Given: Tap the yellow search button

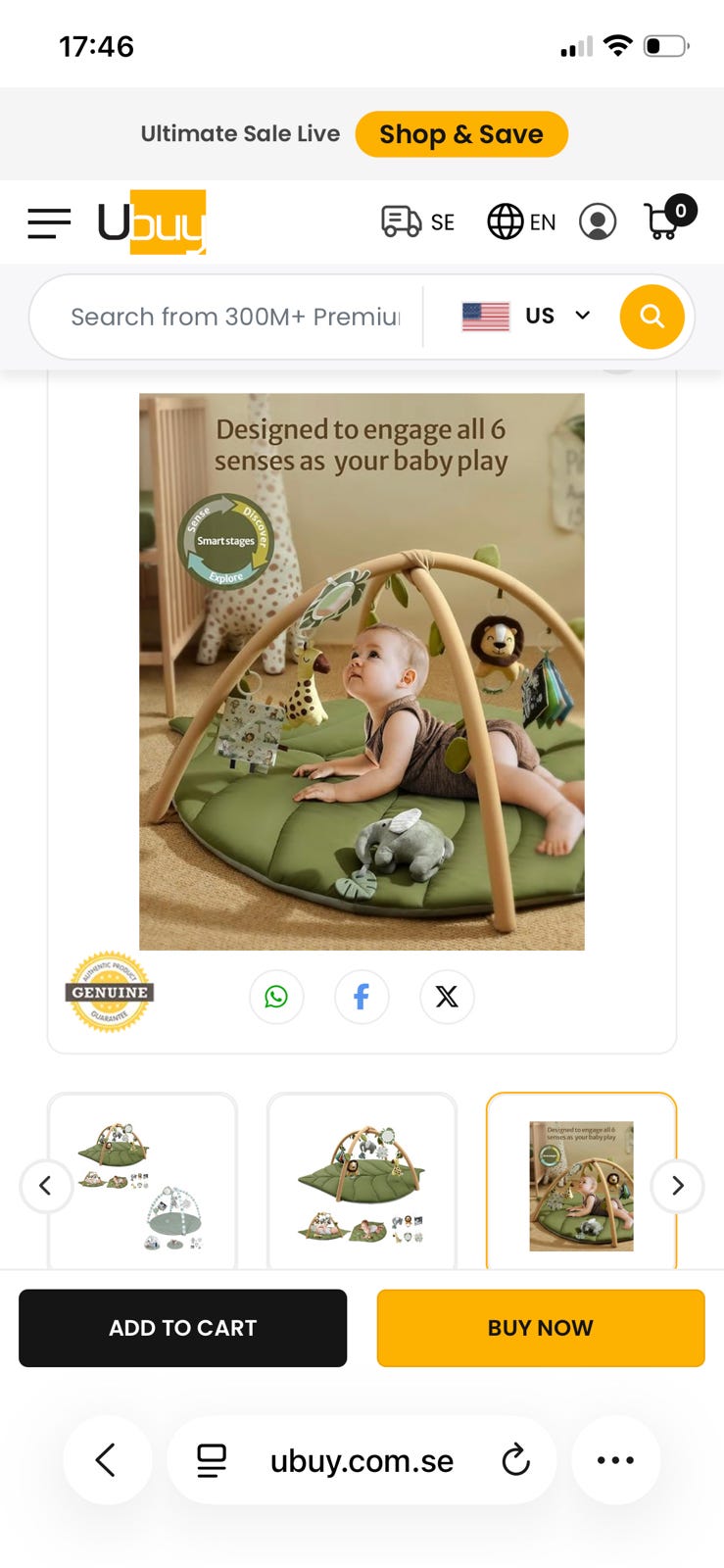Looking at the screenshot, I should [652, 317].
